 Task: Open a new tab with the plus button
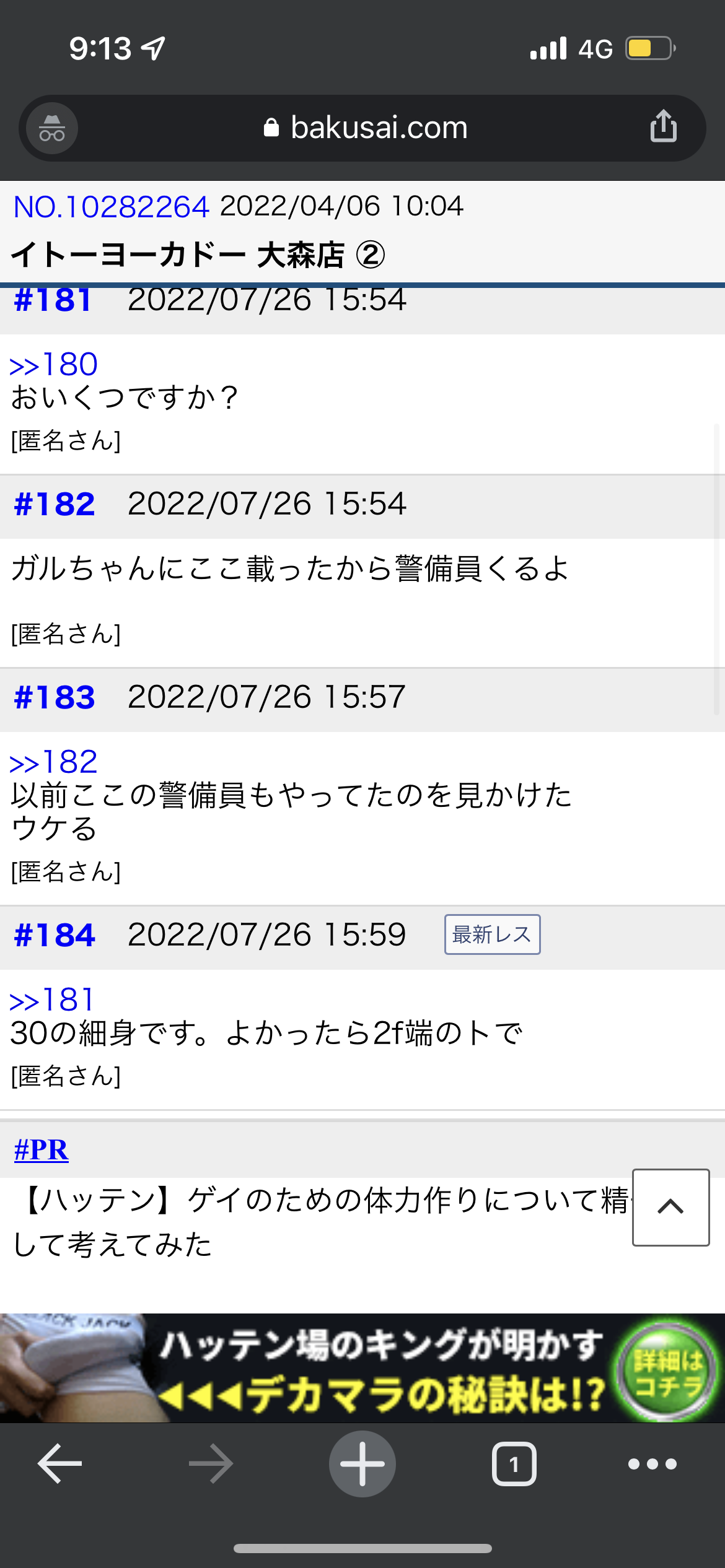[362, 1464]
